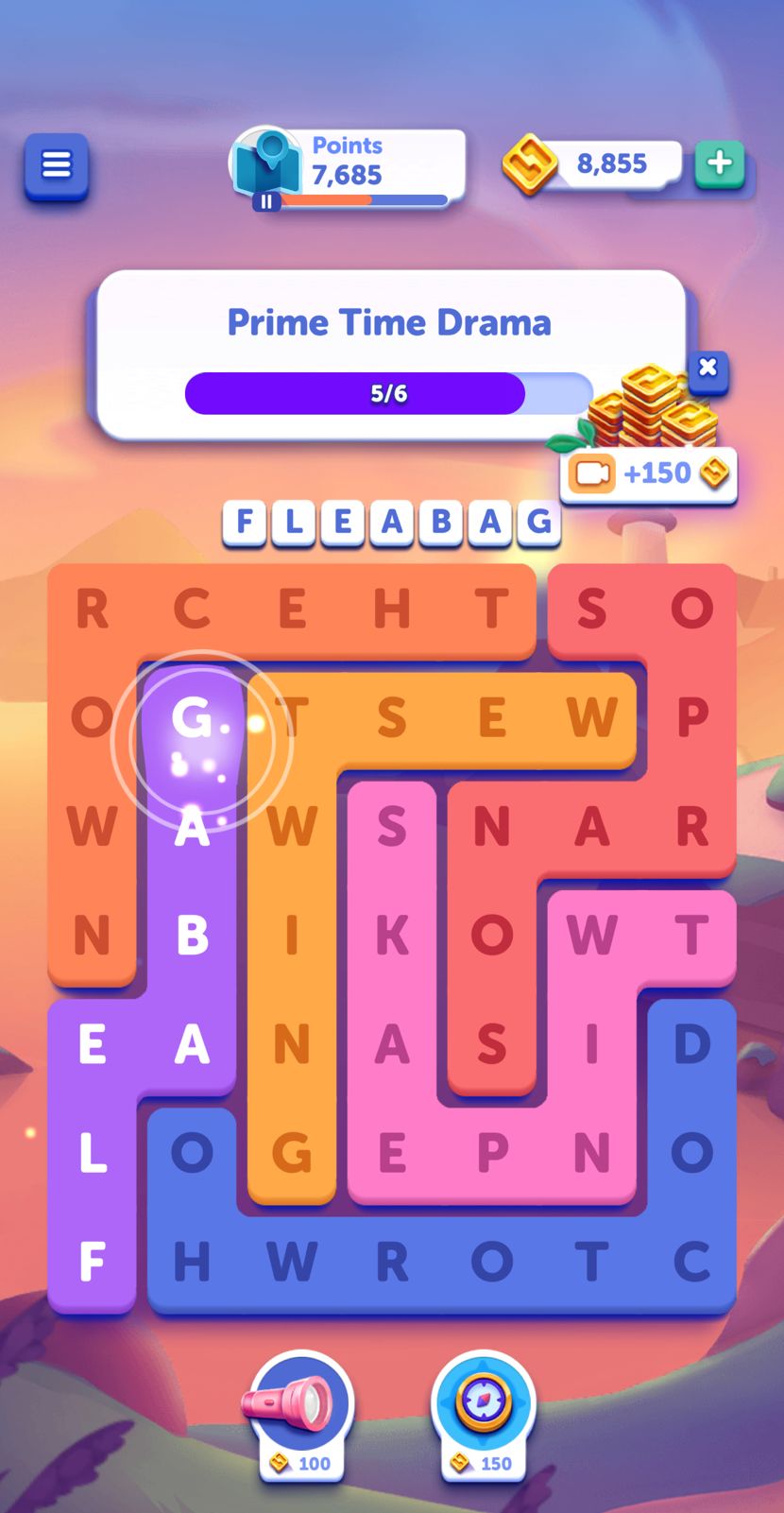Watch video for +150 coins
This screenshot has height=1513, width=784.
[x=648, y=473]
